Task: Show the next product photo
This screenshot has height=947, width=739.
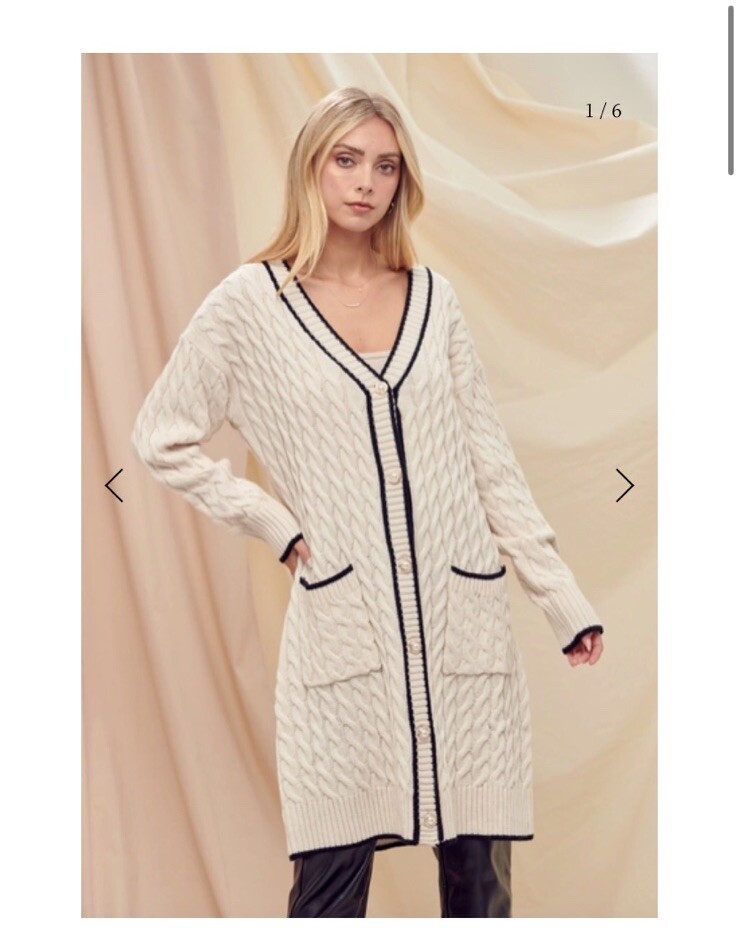Action: (625, 486)
